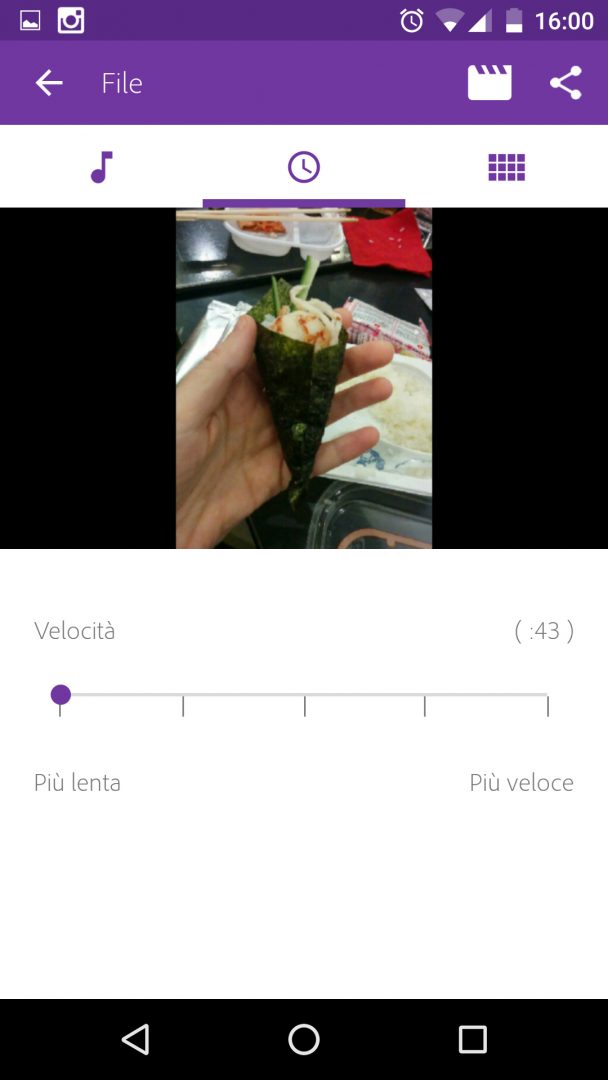Return to the Android home screen
The width and height of the screenshot is (608, 1080).
(304, 1040)
